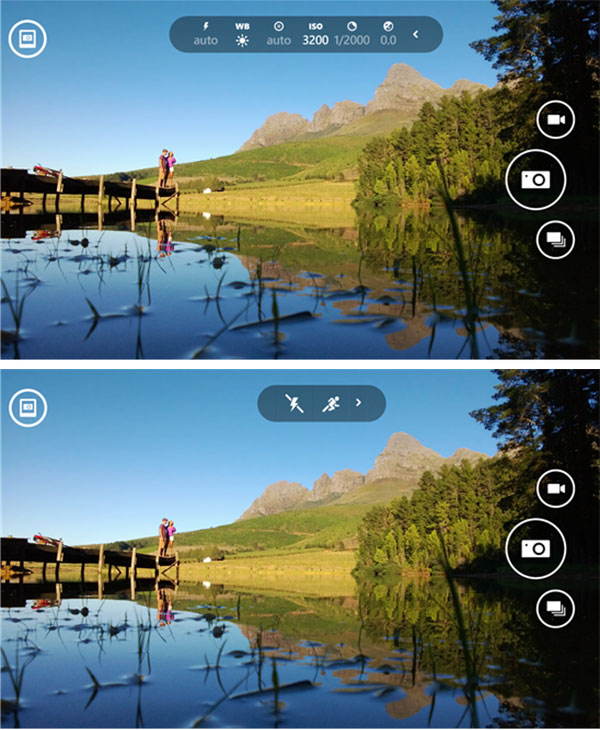Adjust the 1/2000 shutter speed

click(x=351, y=33)
